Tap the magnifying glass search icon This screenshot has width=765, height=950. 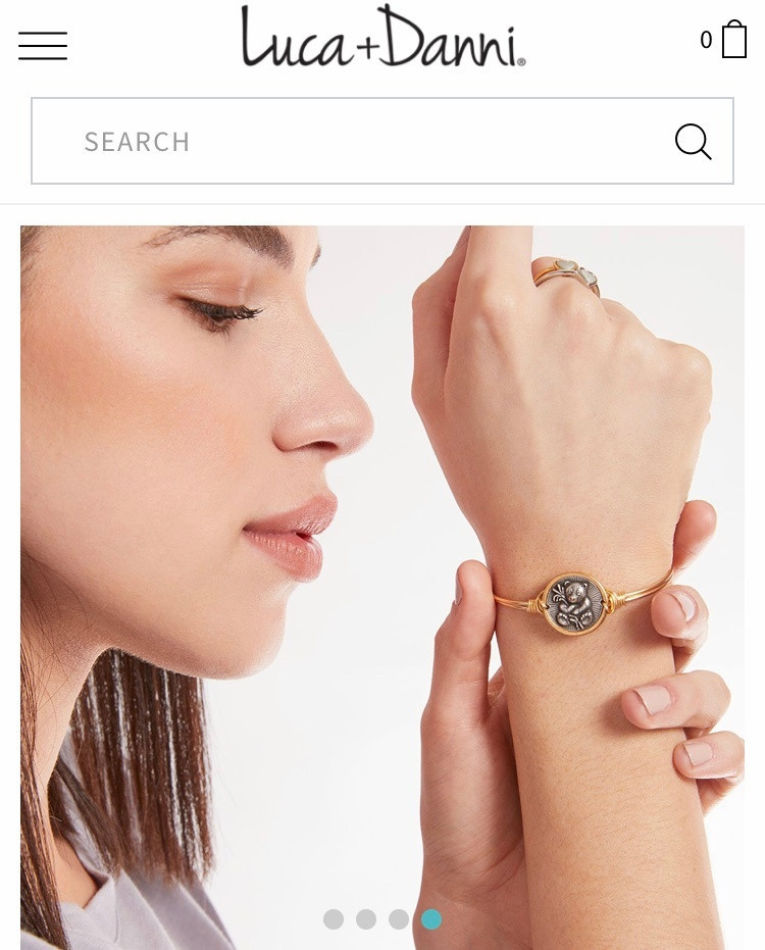tap(692, 141)
